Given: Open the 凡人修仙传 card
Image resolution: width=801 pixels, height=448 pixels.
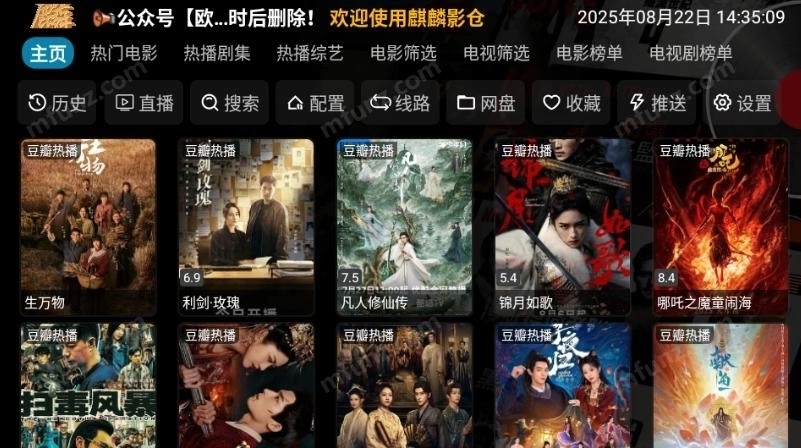Looking at the screenshot, I should pos(404,227).
